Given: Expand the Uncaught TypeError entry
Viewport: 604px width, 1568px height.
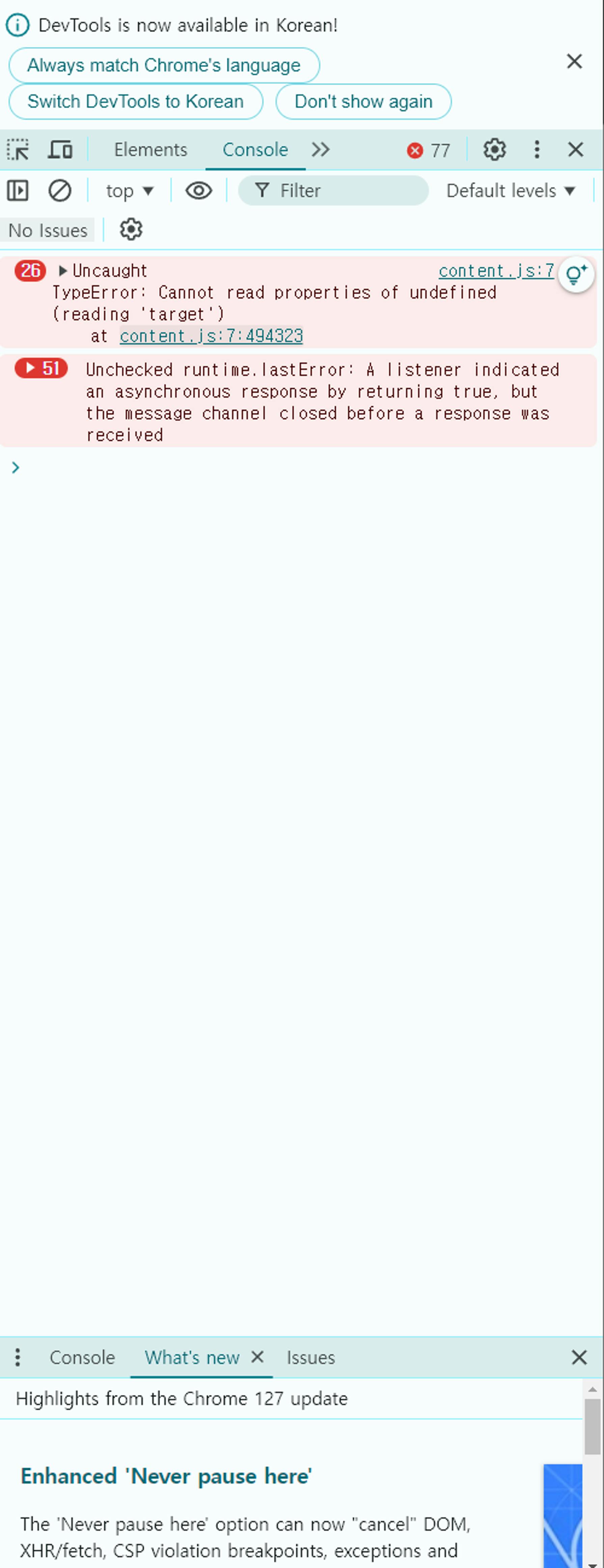Looking at the screenshot, I should tap(63, 270).
